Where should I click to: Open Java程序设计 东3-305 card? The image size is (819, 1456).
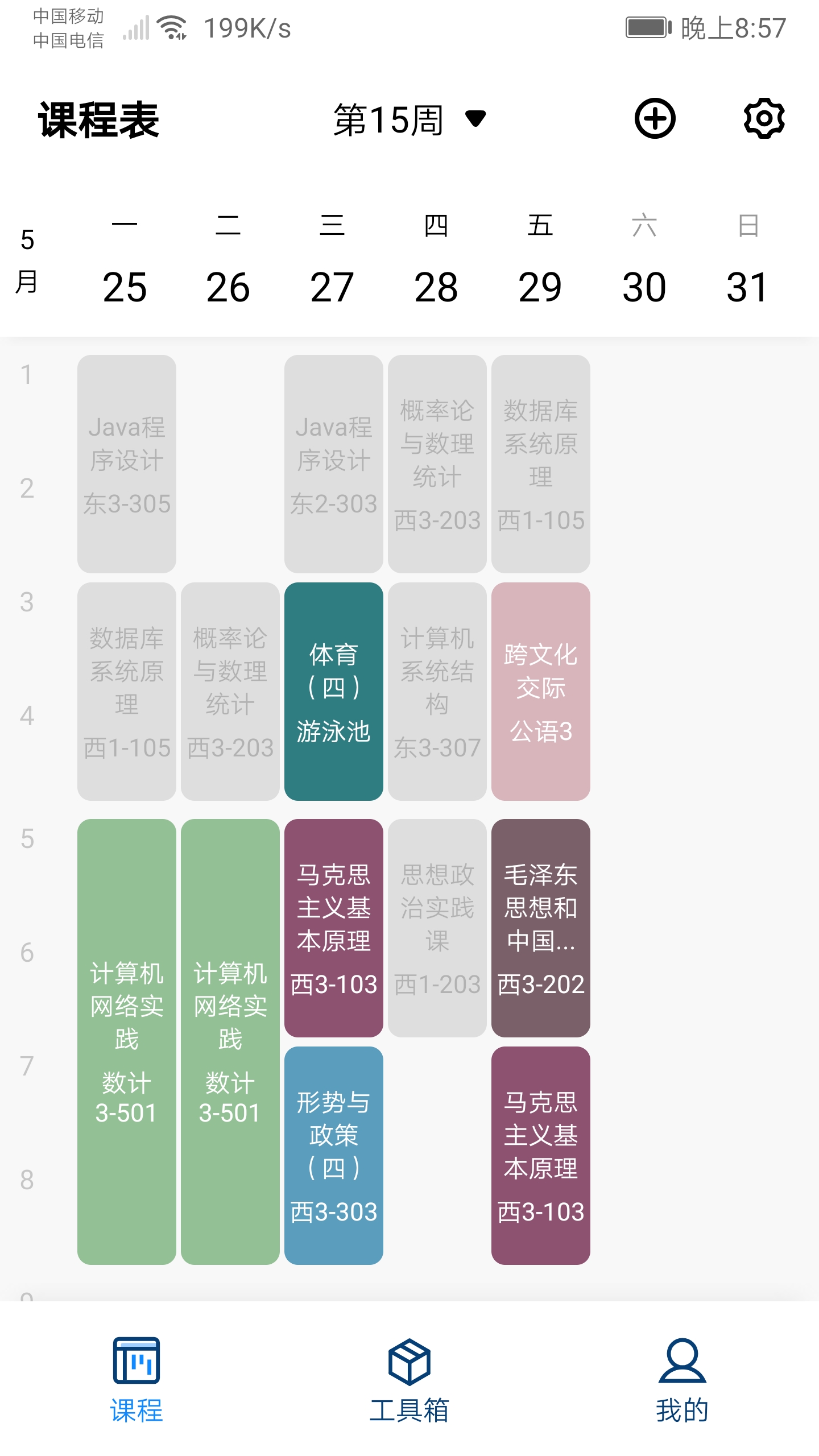click(126, 464)
